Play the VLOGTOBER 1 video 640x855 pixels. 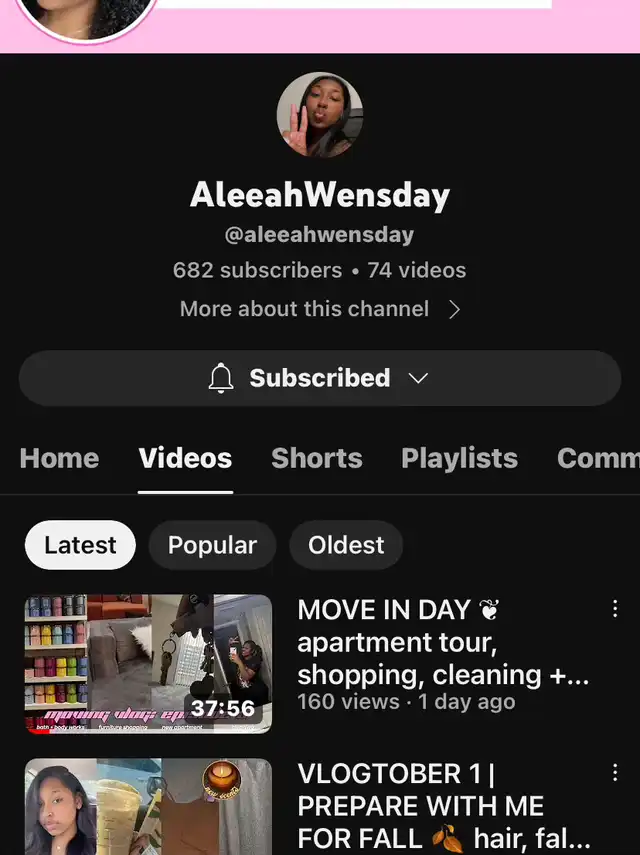coord(148,806)
